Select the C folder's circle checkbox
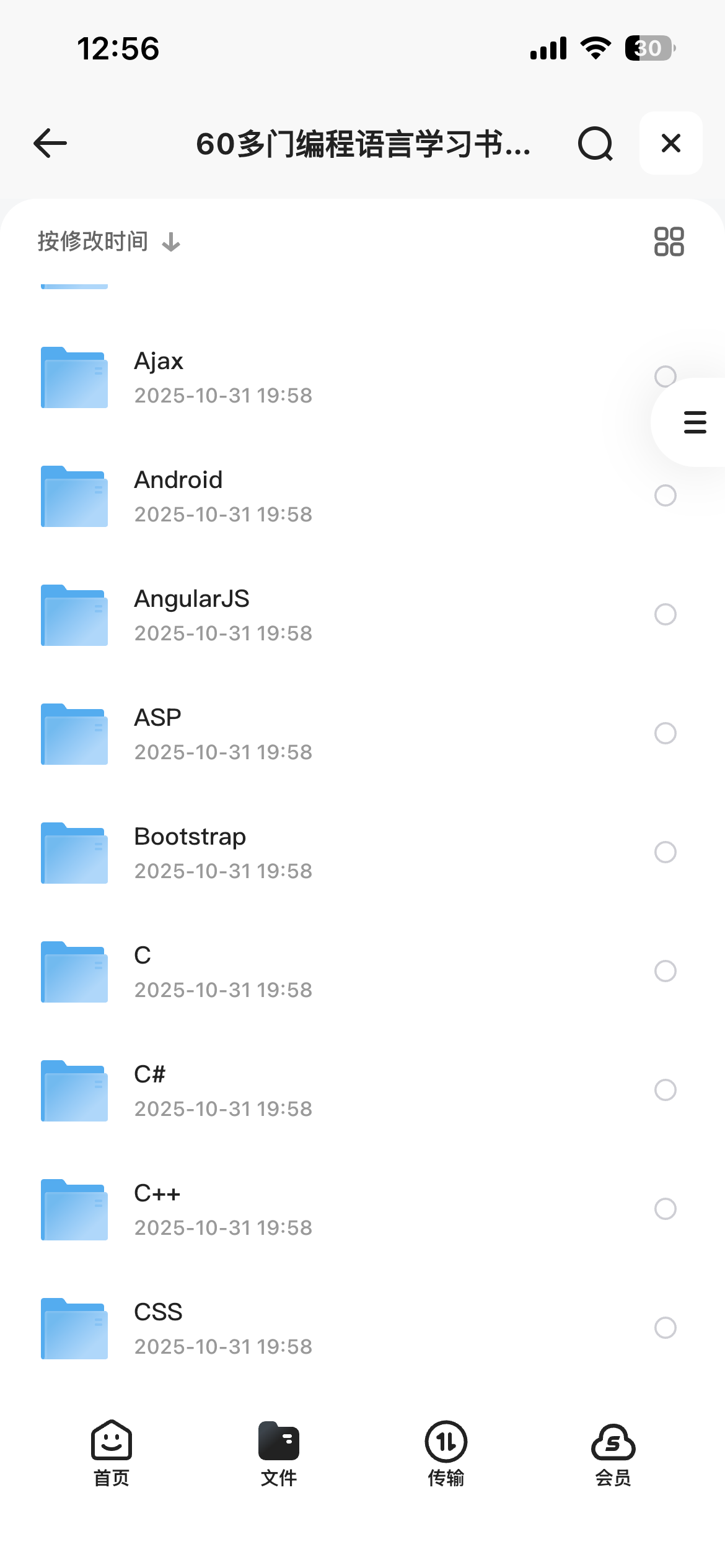This screenshot has width=725, height=1568. [665, 971]
